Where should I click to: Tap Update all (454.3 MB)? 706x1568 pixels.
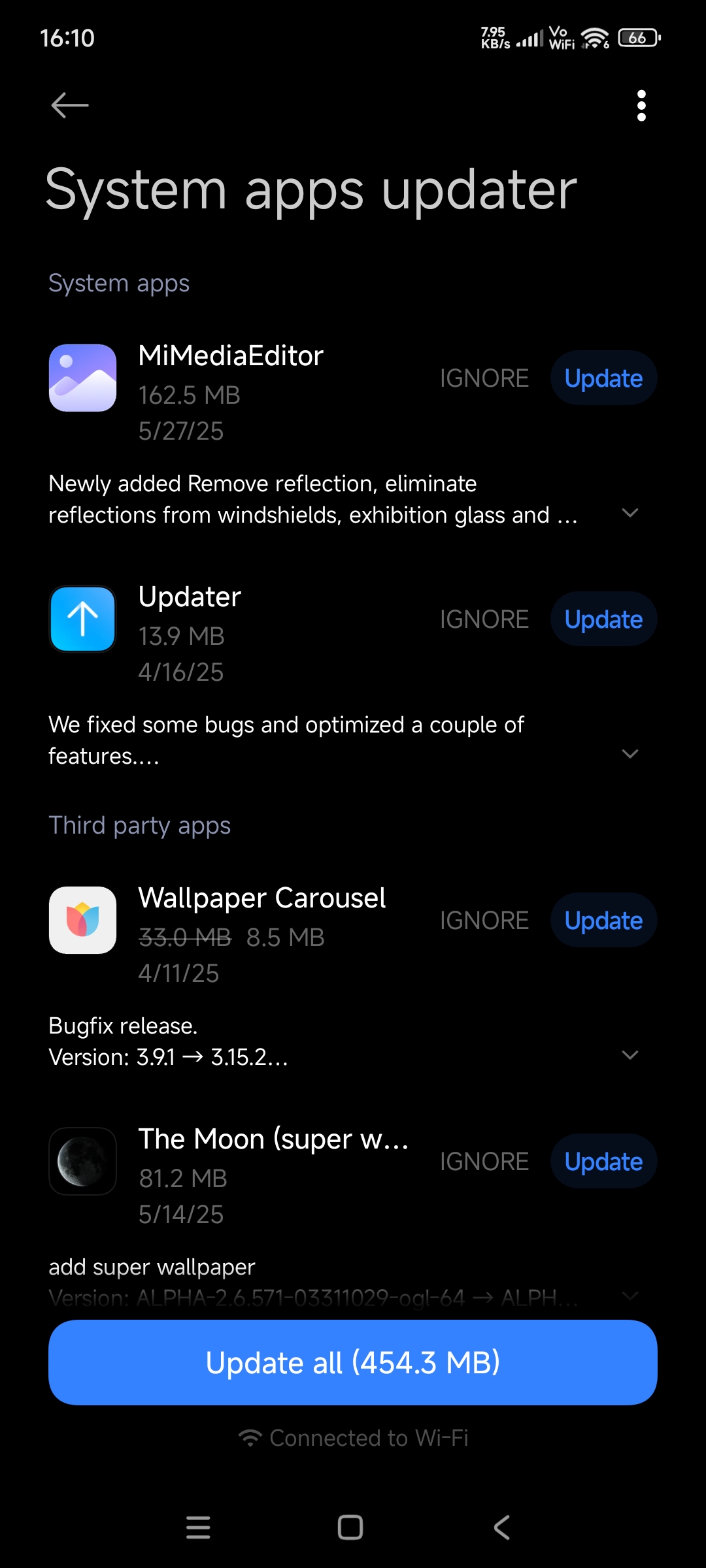pos(353,1363)
